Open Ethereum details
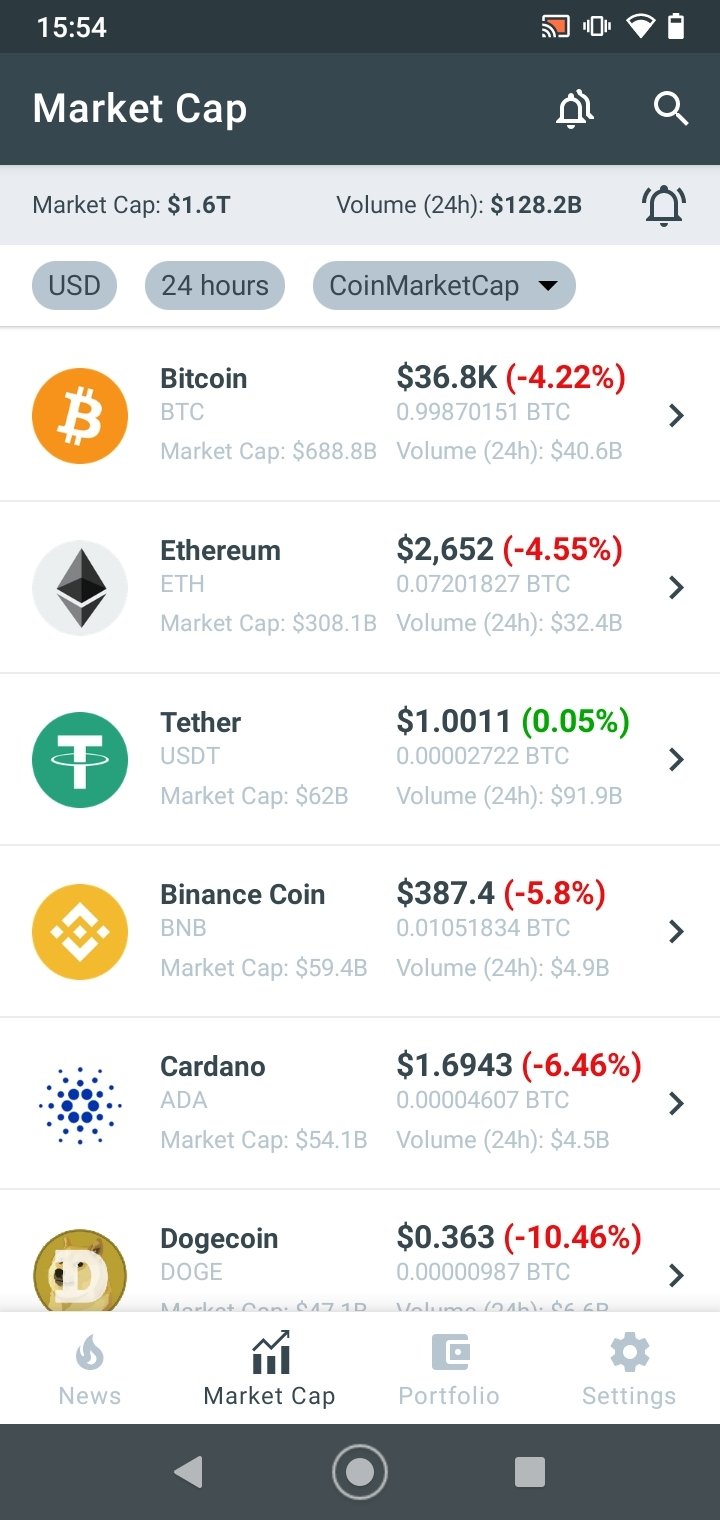The width and height of the screenshot is (720, 1520). point(360,587)
